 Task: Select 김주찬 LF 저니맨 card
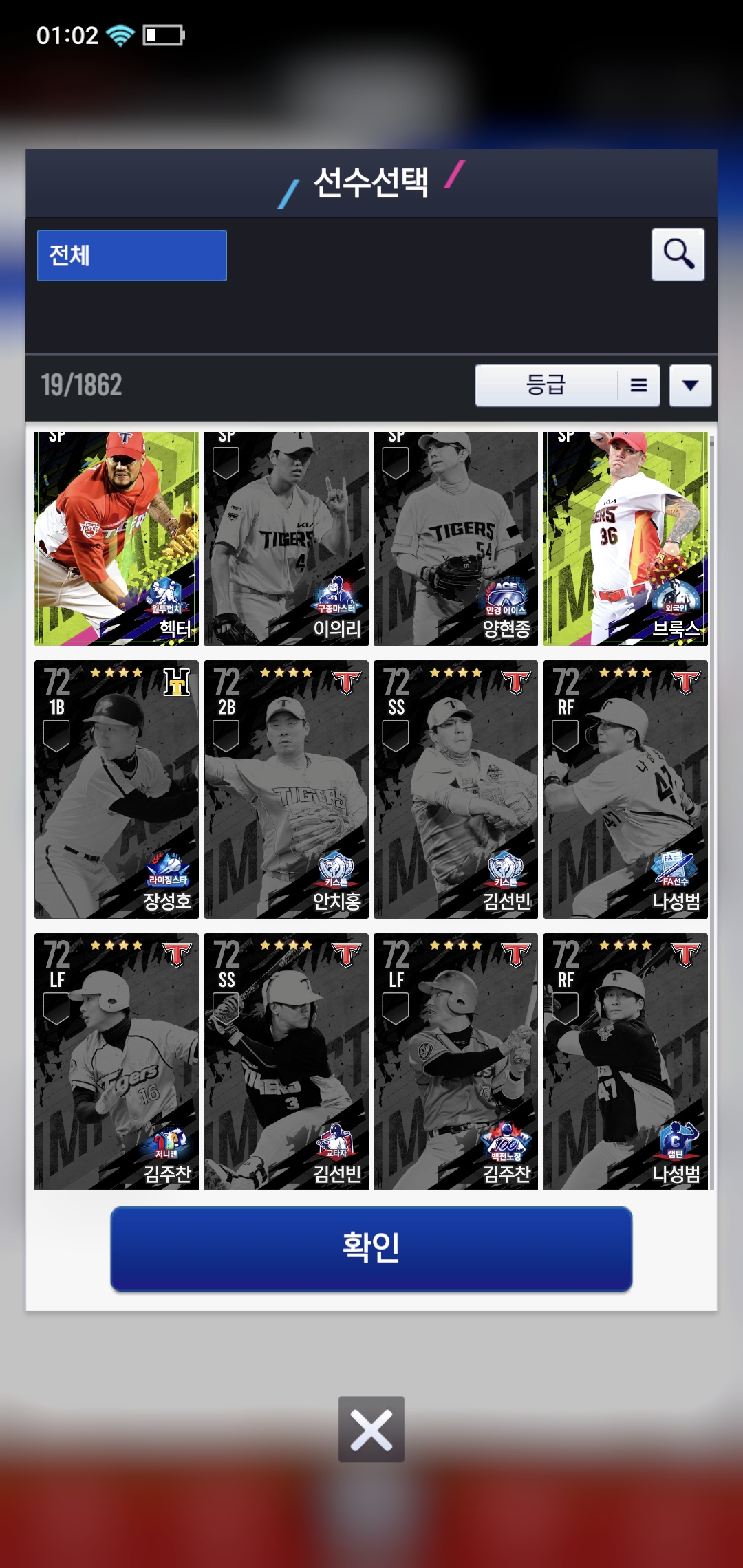pos(116,1061)
